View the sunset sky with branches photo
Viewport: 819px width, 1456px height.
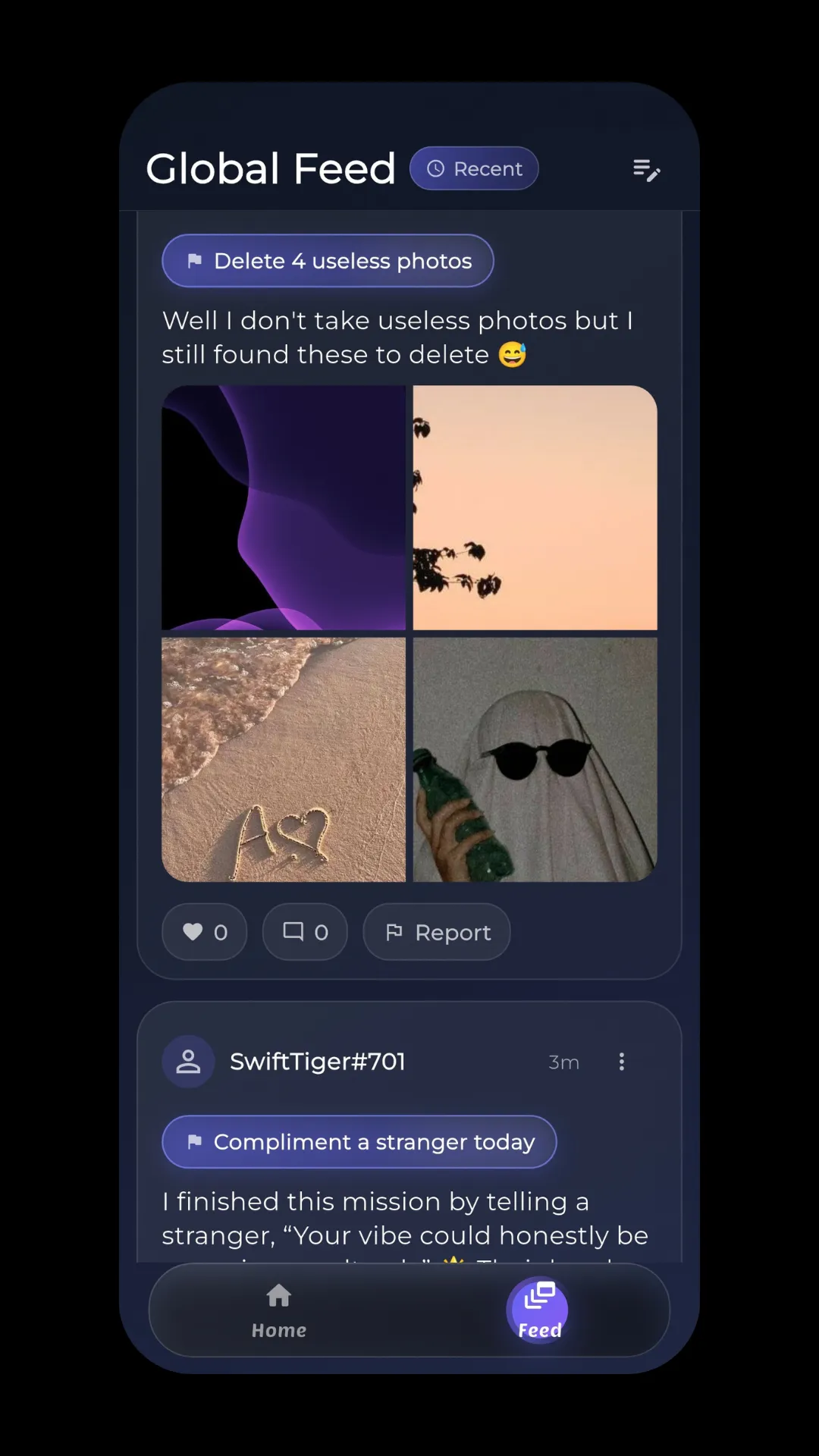(535, 507)
